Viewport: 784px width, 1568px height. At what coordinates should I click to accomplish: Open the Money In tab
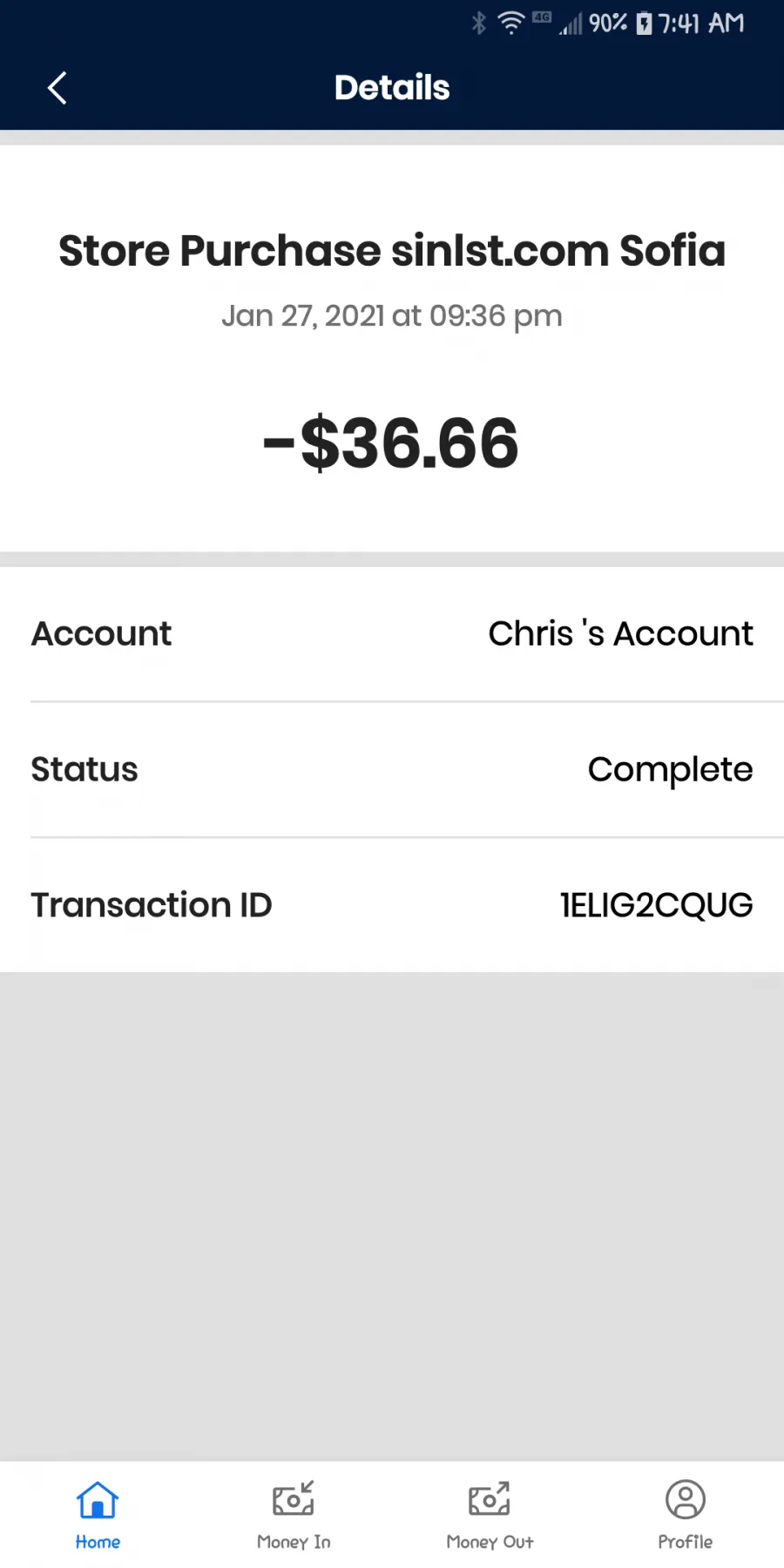tap(294, 1516)
